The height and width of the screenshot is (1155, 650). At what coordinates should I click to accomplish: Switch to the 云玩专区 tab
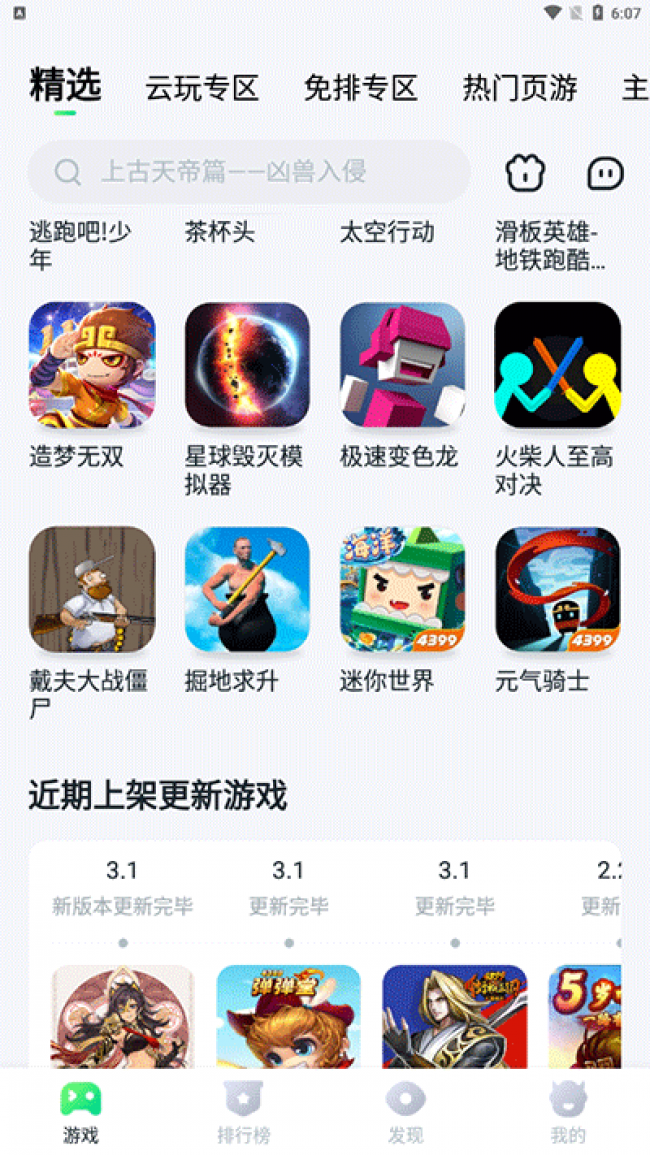point(202,88)
